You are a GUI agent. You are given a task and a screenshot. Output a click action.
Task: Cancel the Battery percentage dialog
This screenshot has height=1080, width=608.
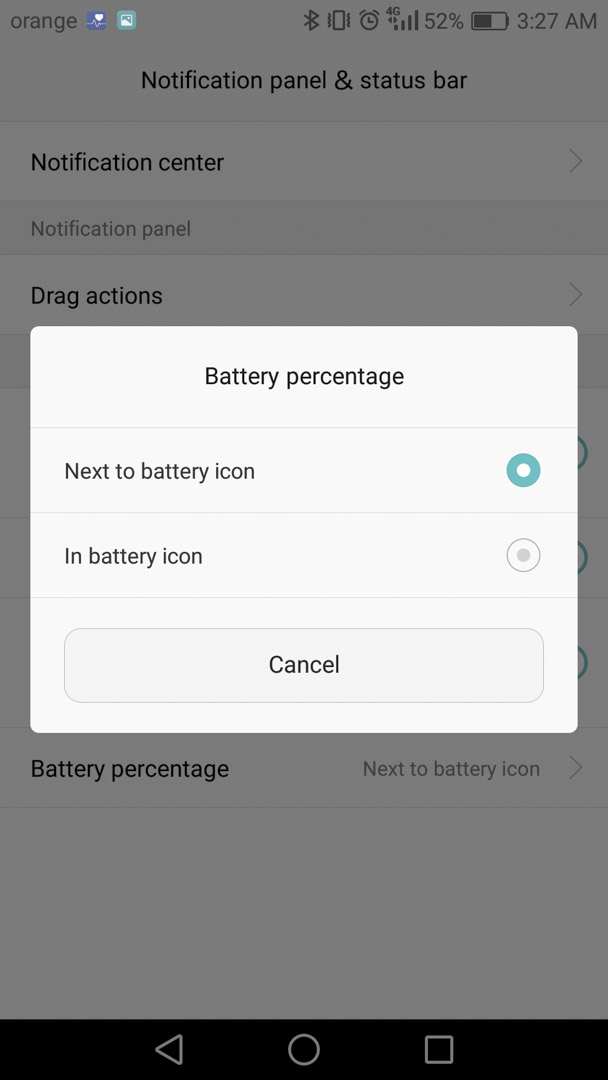(304, 665)
